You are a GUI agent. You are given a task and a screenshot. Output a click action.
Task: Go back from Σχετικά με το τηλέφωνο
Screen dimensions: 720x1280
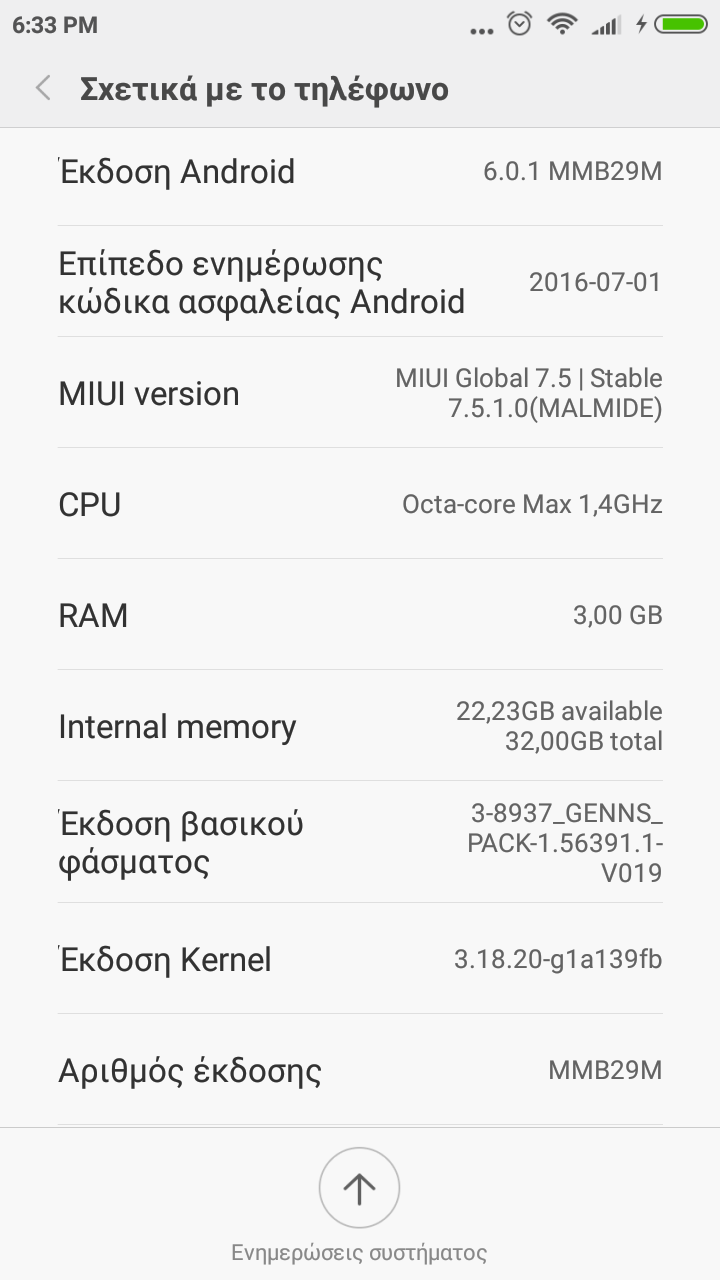point(43,89)
